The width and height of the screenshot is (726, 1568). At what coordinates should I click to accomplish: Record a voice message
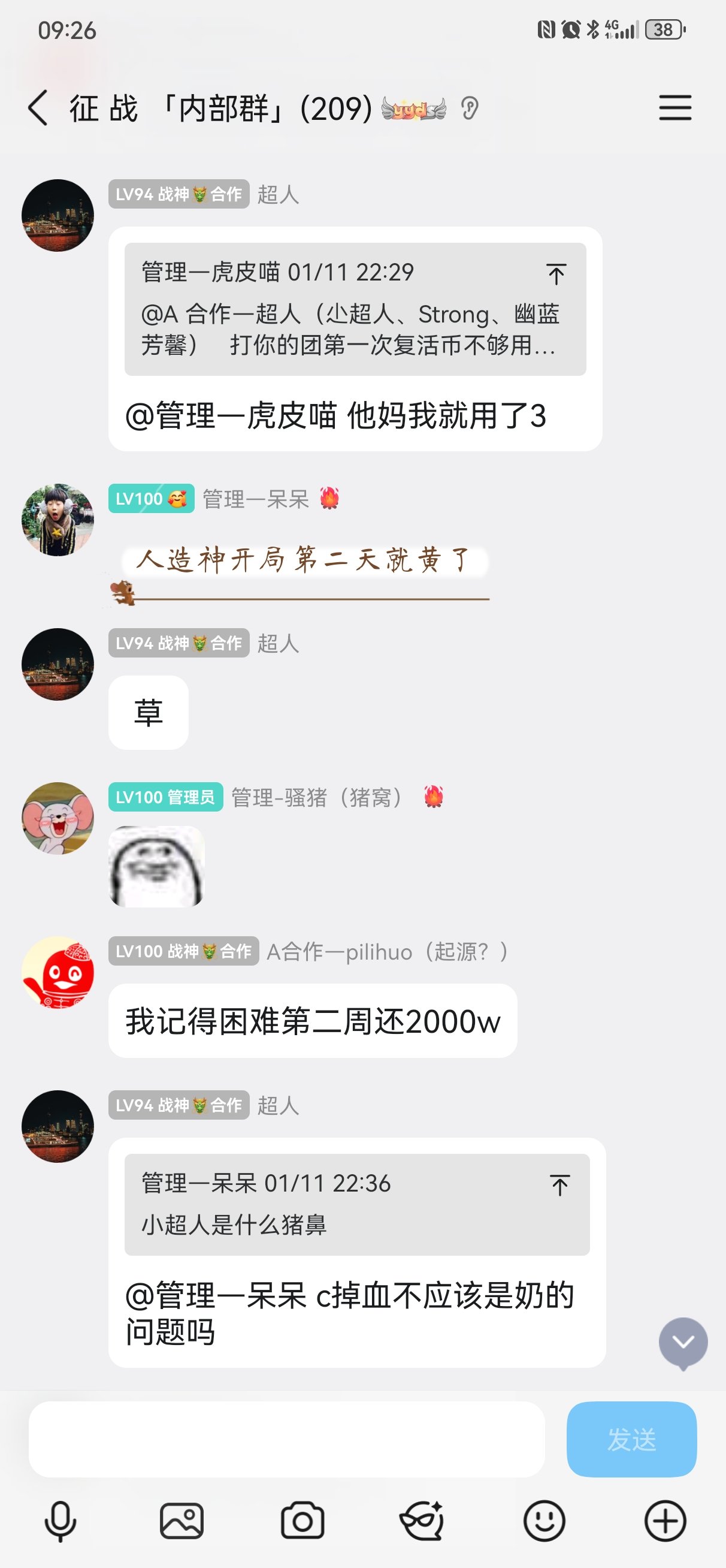click(x=60, y=1521)
